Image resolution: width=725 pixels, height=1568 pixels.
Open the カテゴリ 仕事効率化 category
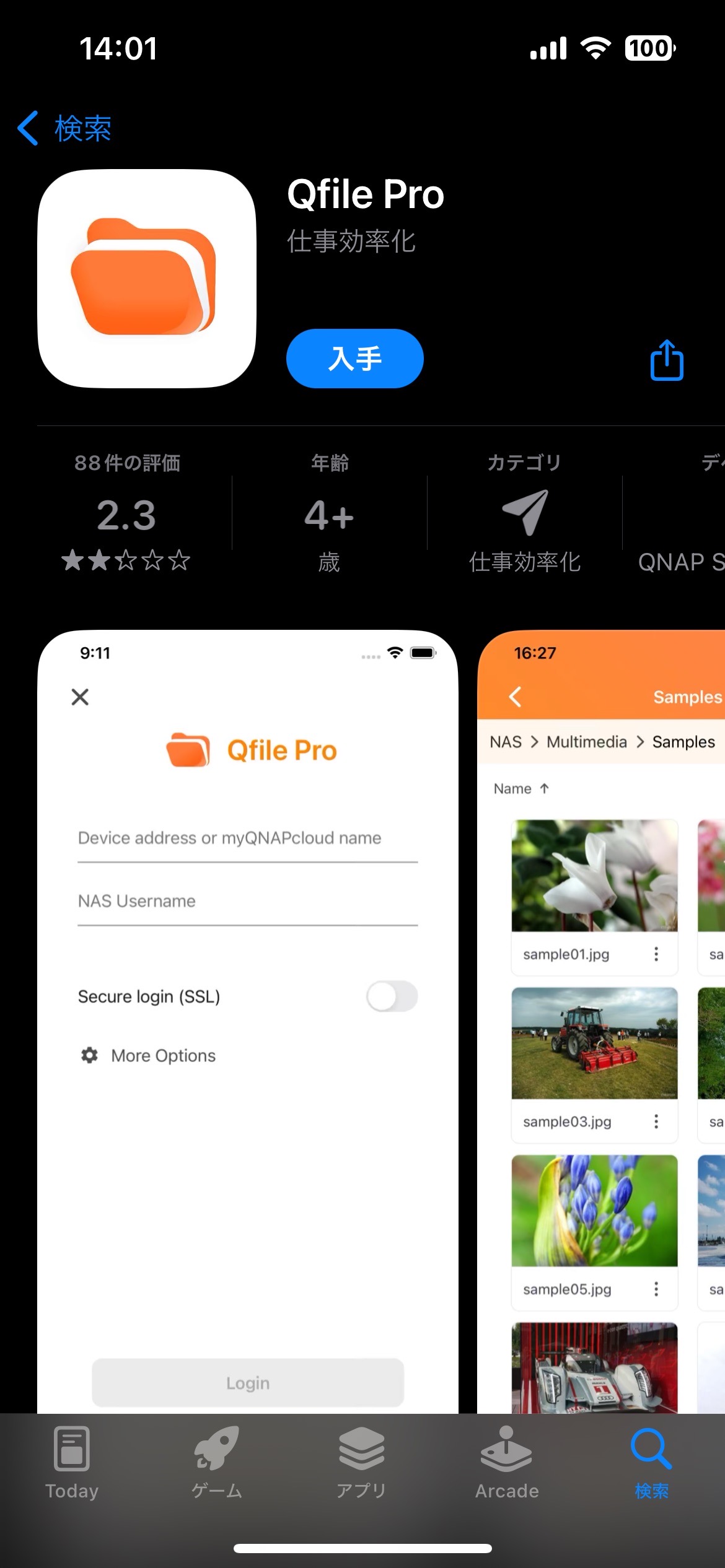pyautogui.click(x=525, y=512)
